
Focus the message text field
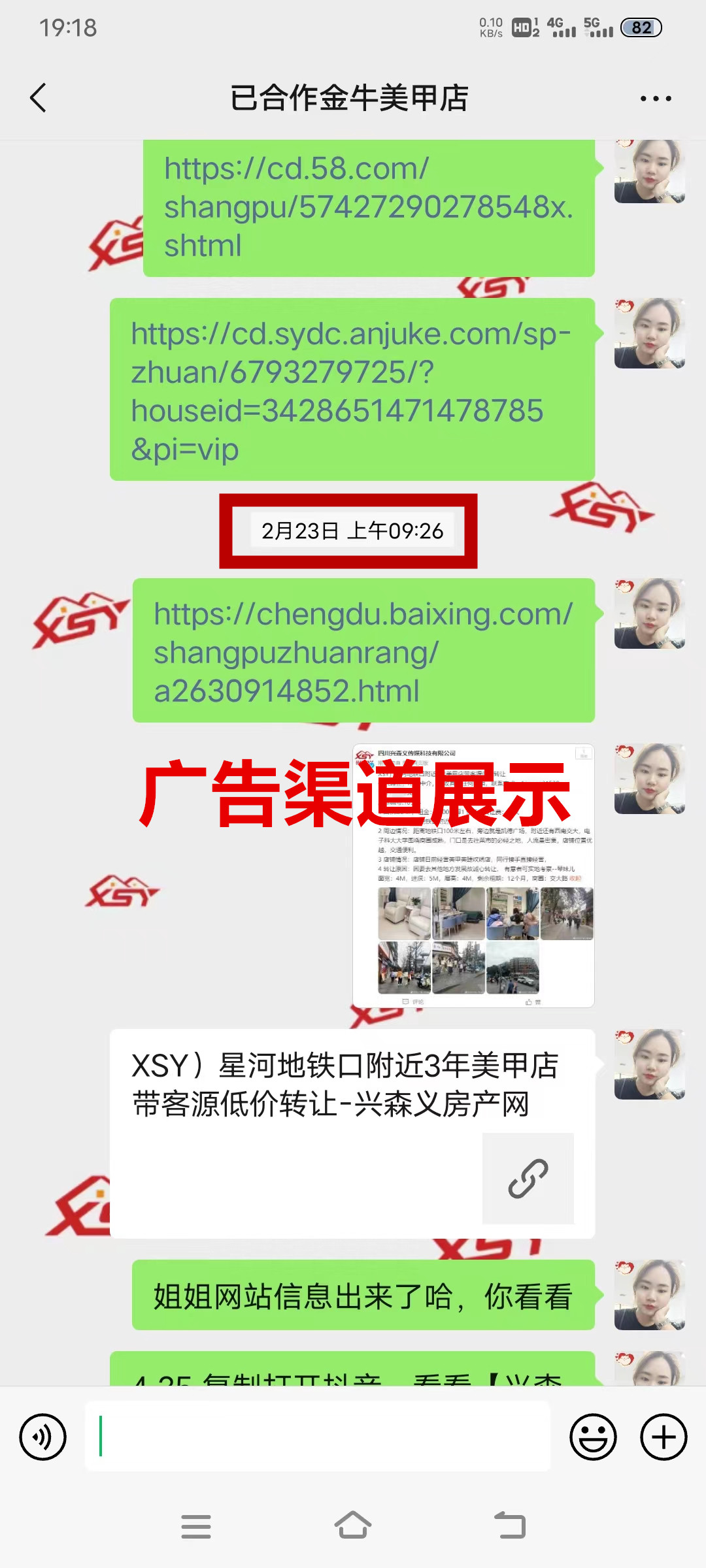(317, 1437)
